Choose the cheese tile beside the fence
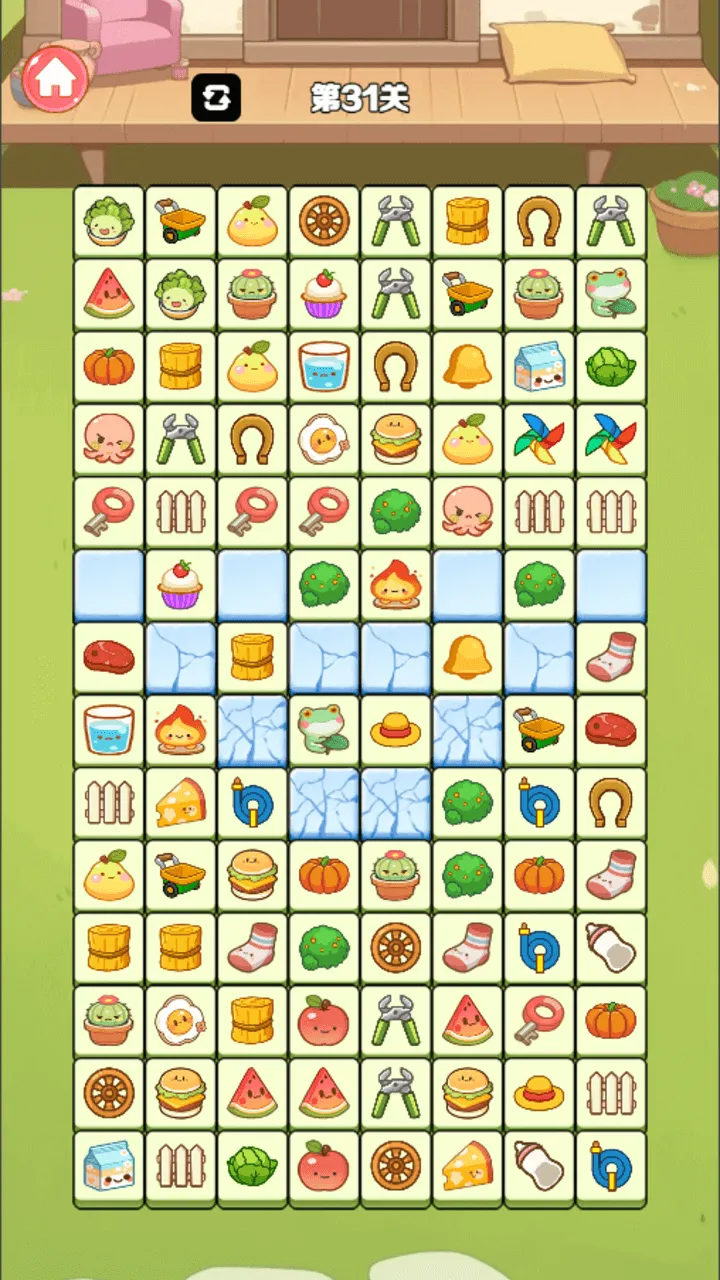The width and height of the screenshot is (720, 1280). pos(181,802)
